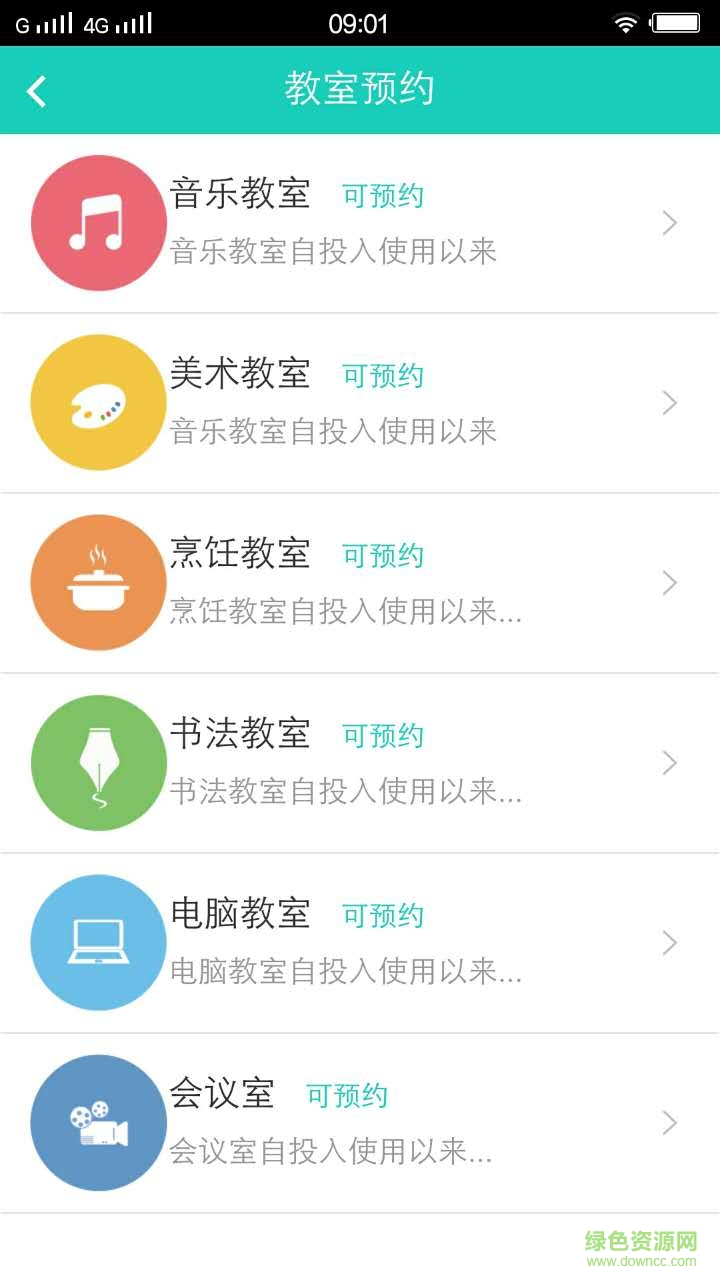Tap the back arrow in the header
This screenshot has height=1280, width=720.
click(x=36, y=90)
